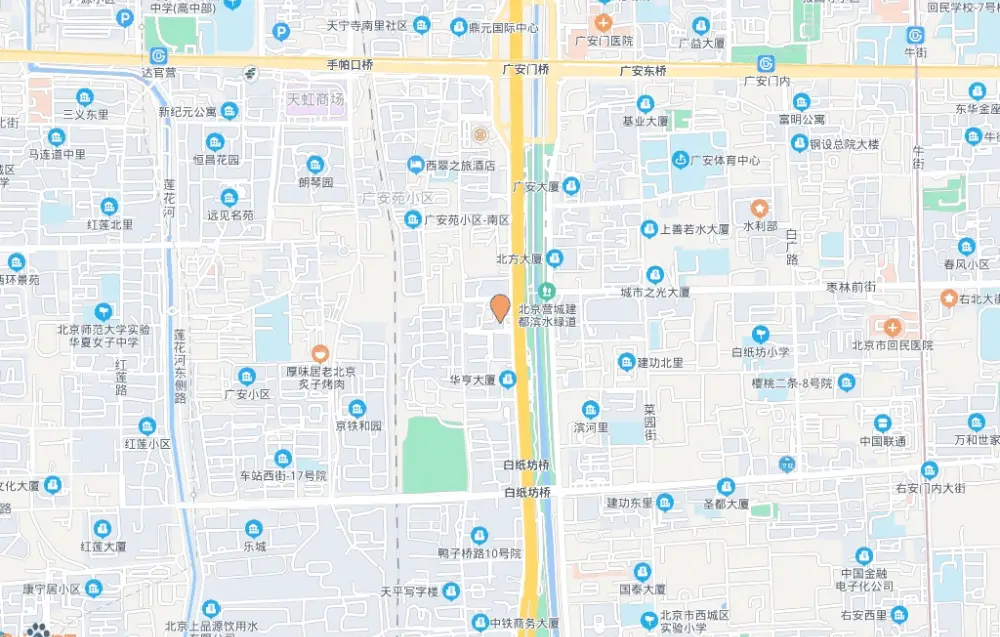The width and height of the screenshot is (1000, 637).
Task: Tap the orange location pin marker
Action: coord(500,308)
